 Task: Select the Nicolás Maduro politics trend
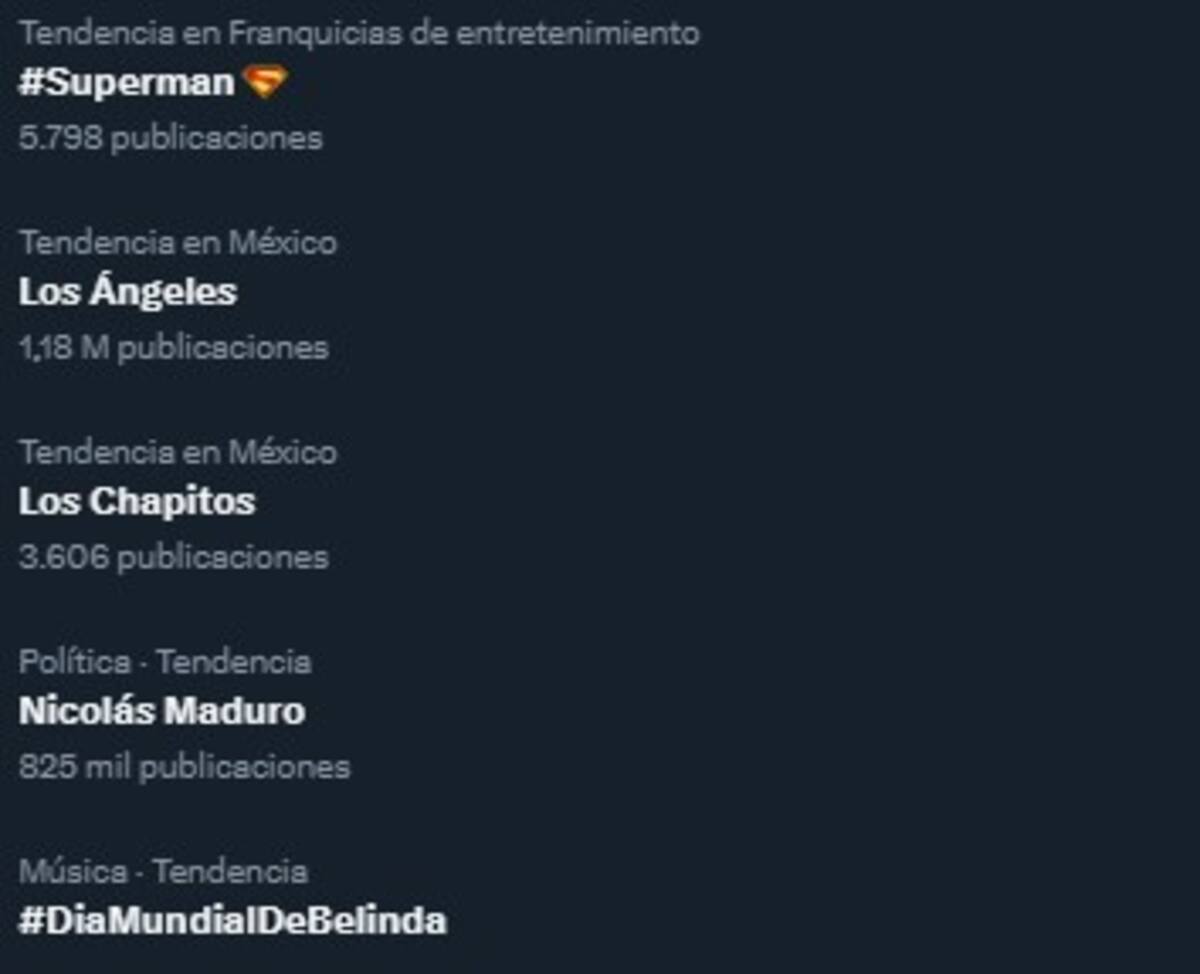pyautogui.click(x=162, y=711)
